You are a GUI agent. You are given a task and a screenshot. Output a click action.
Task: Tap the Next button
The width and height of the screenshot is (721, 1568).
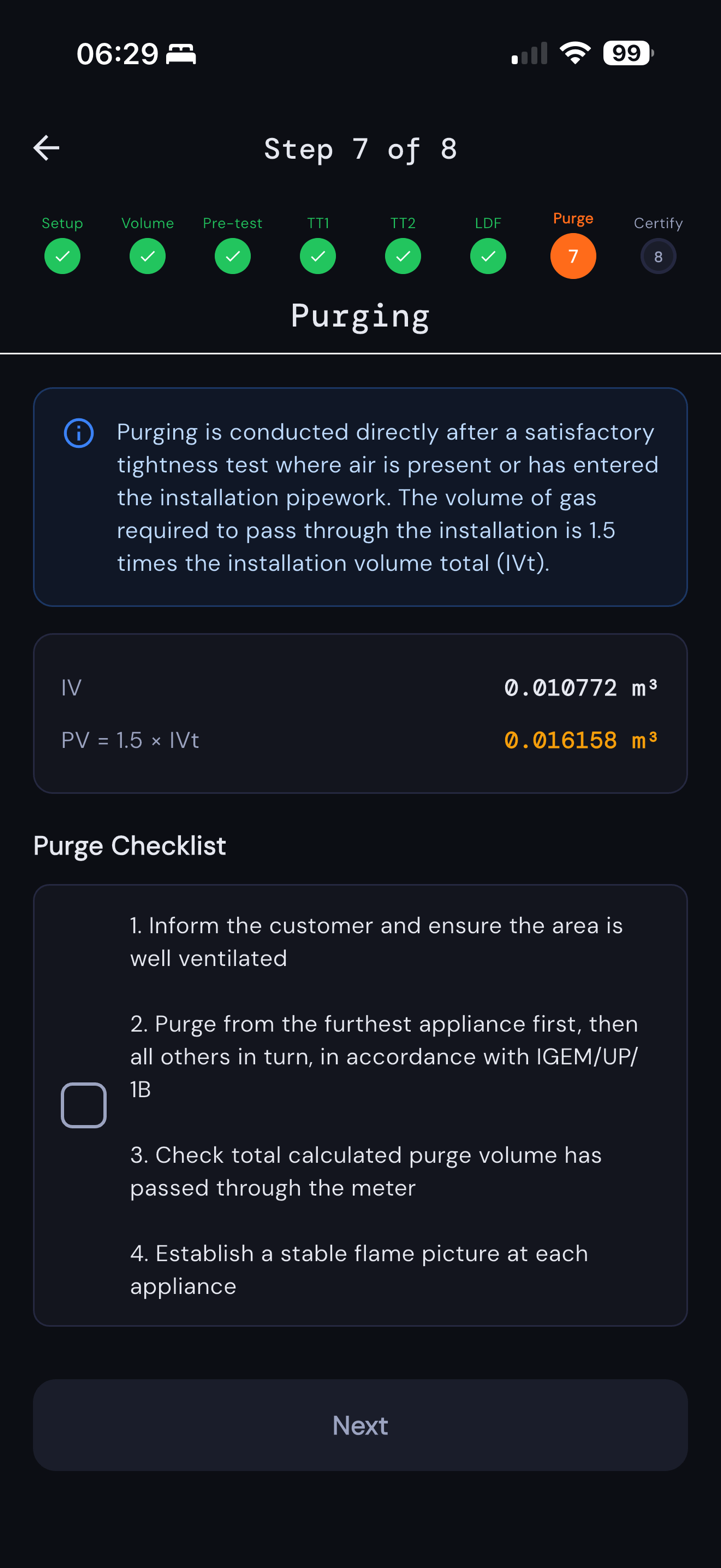coord(360,1425)
